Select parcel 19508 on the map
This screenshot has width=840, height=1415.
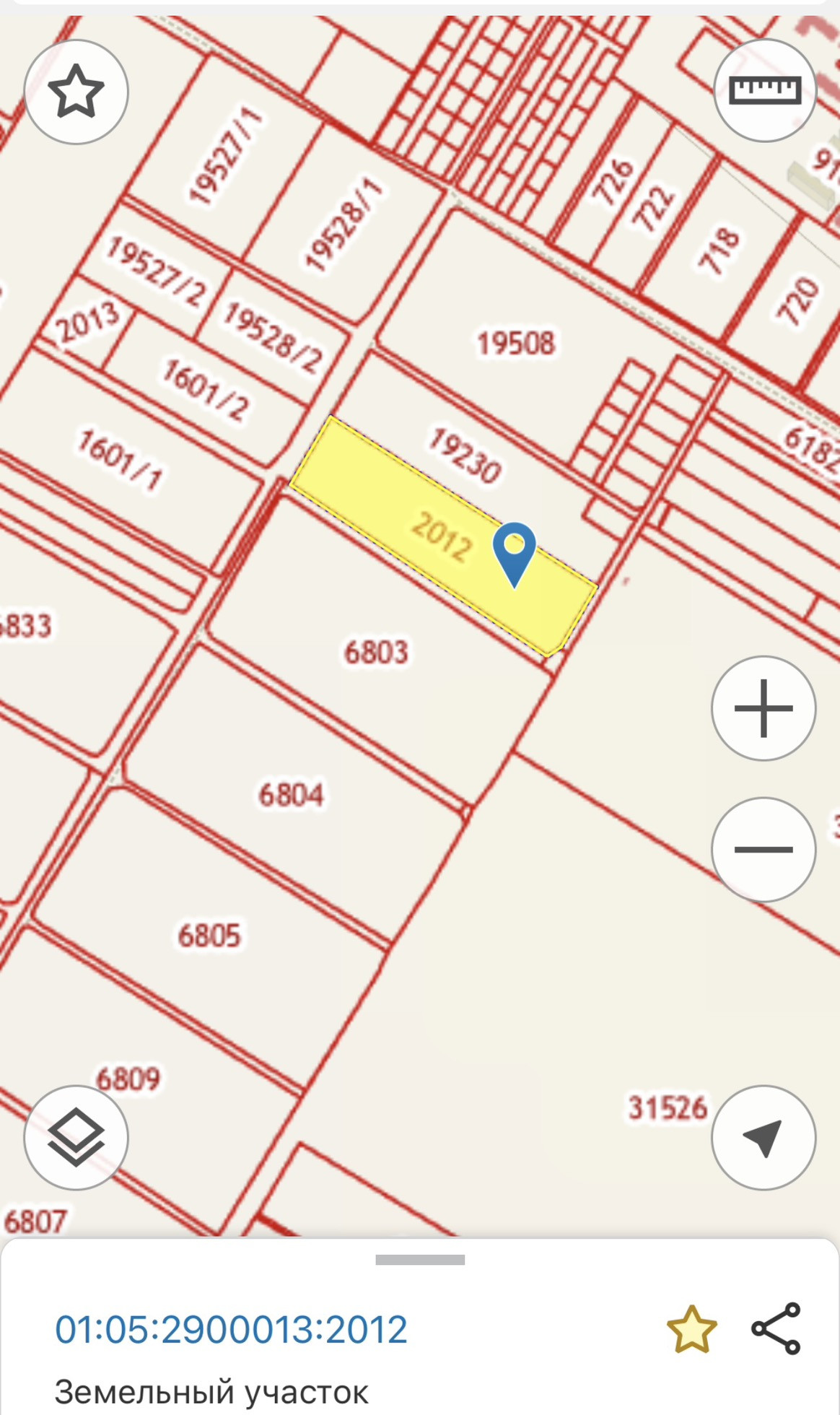515,343
